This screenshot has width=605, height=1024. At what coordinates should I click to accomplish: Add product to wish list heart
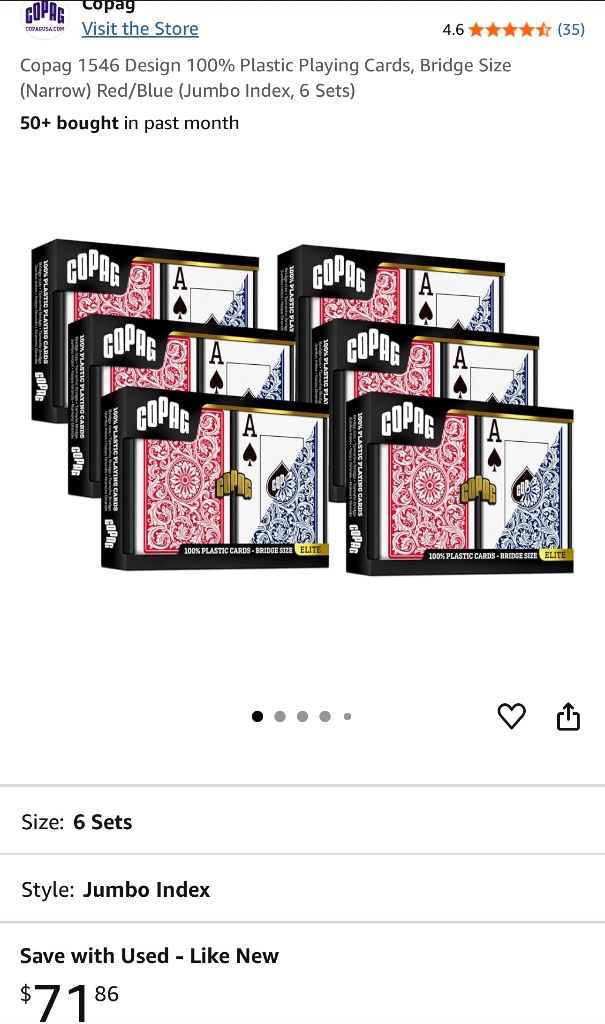[x=511, y=716]
